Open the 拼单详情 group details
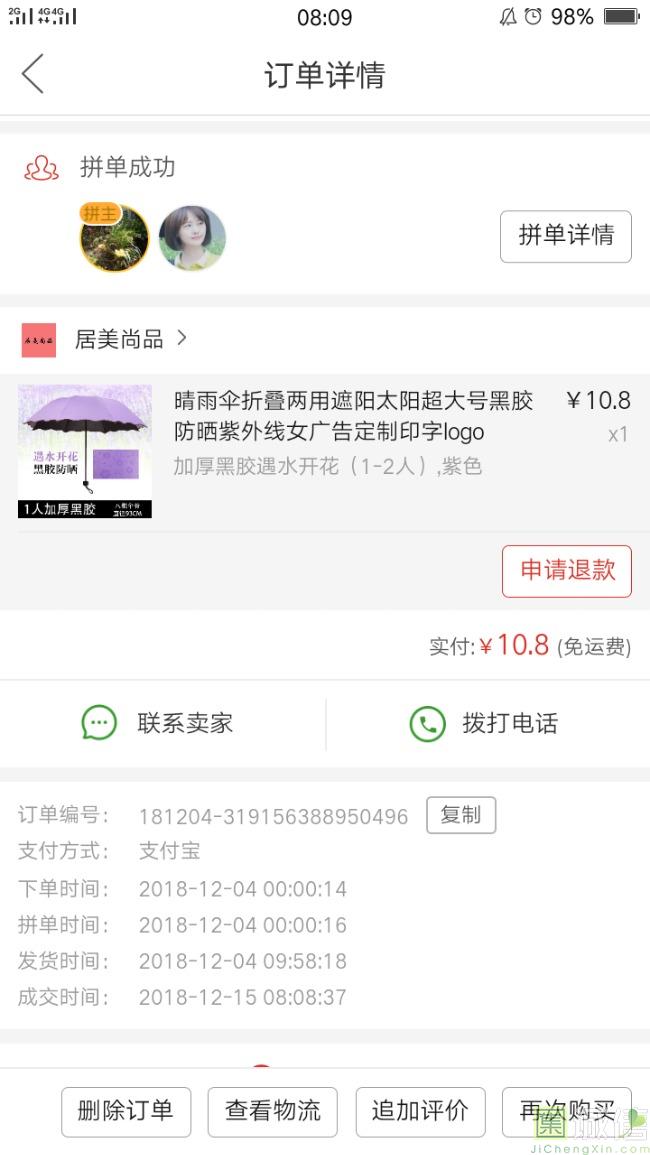 (x=565, y=236)
